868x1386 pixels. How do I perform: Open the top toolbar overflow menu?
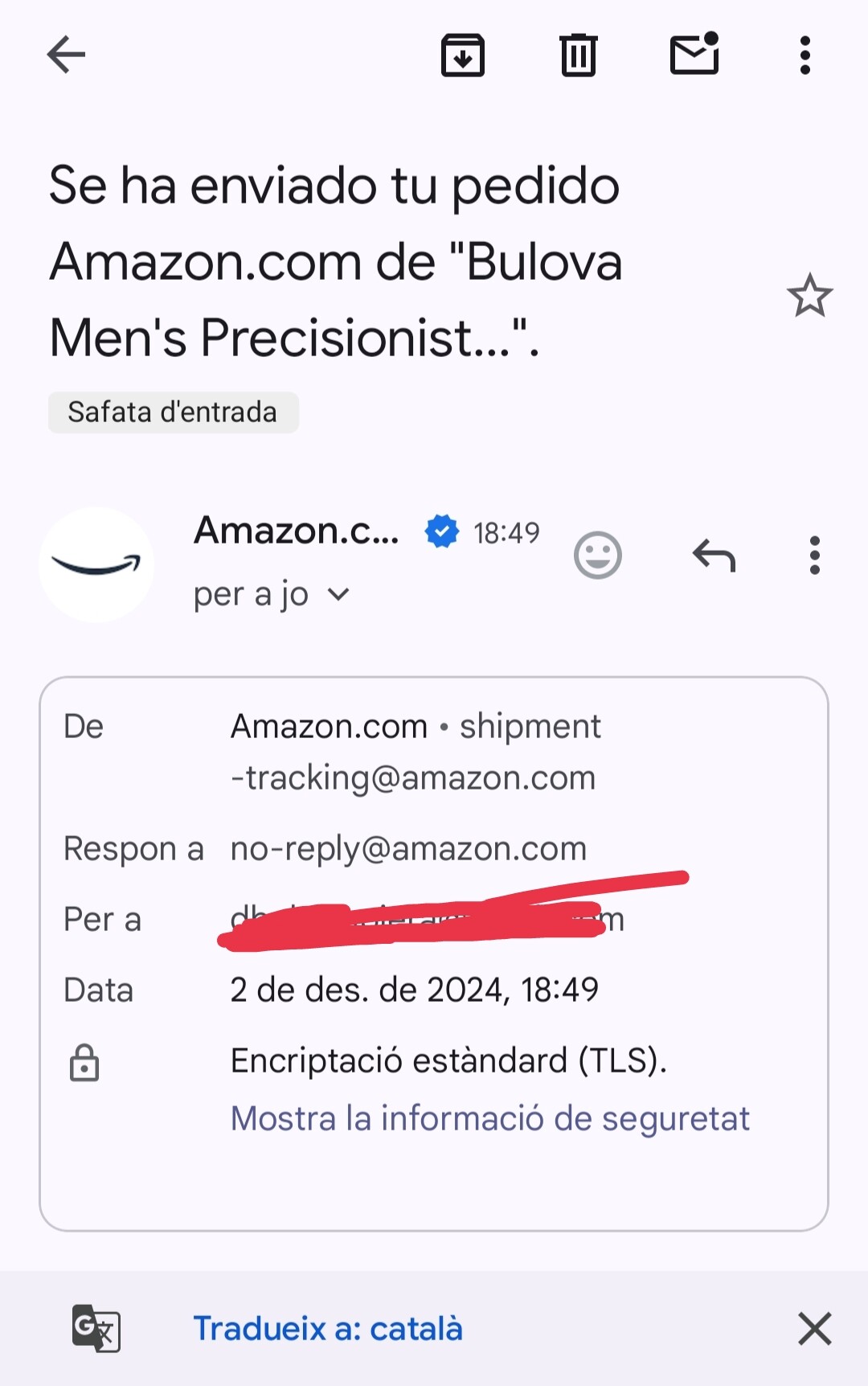(805, 55)
